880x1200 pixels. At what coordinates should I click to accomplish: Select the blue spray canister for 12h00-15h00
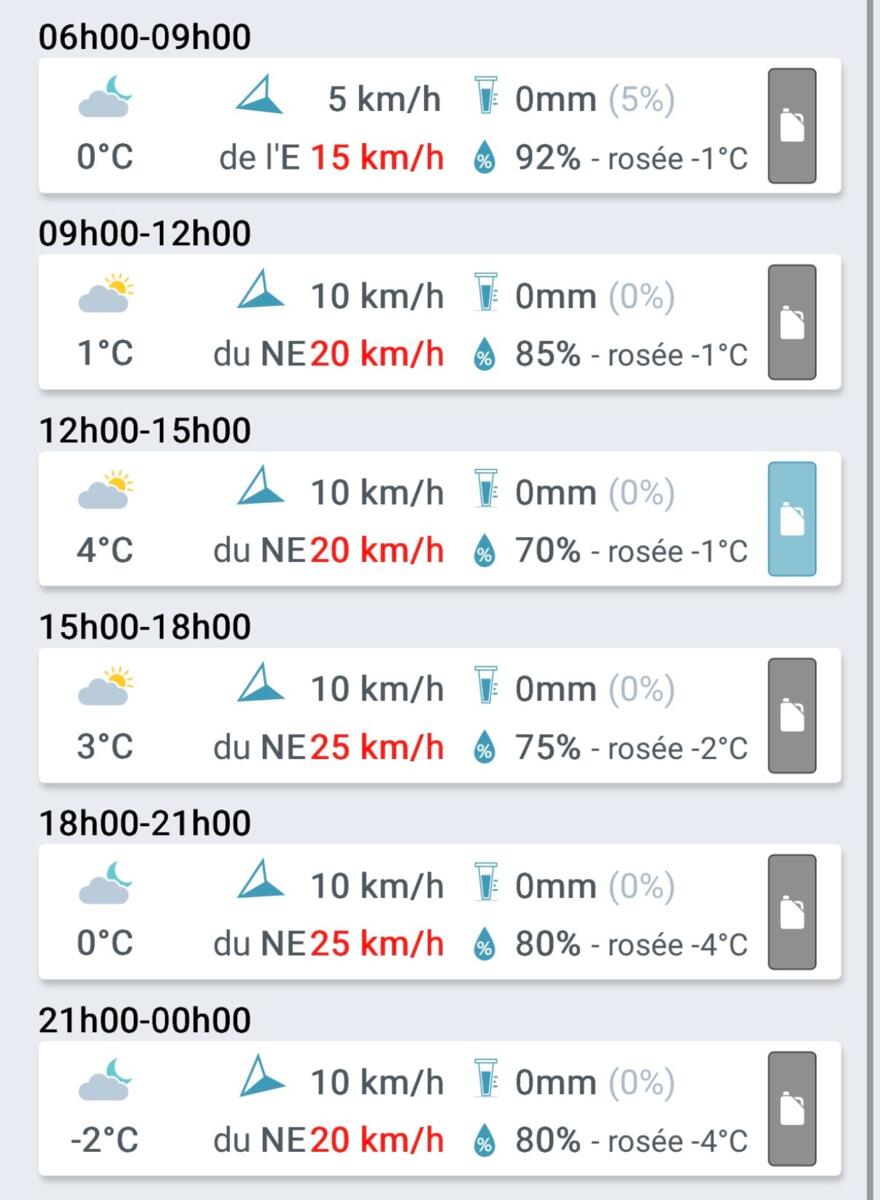(792, 519)
